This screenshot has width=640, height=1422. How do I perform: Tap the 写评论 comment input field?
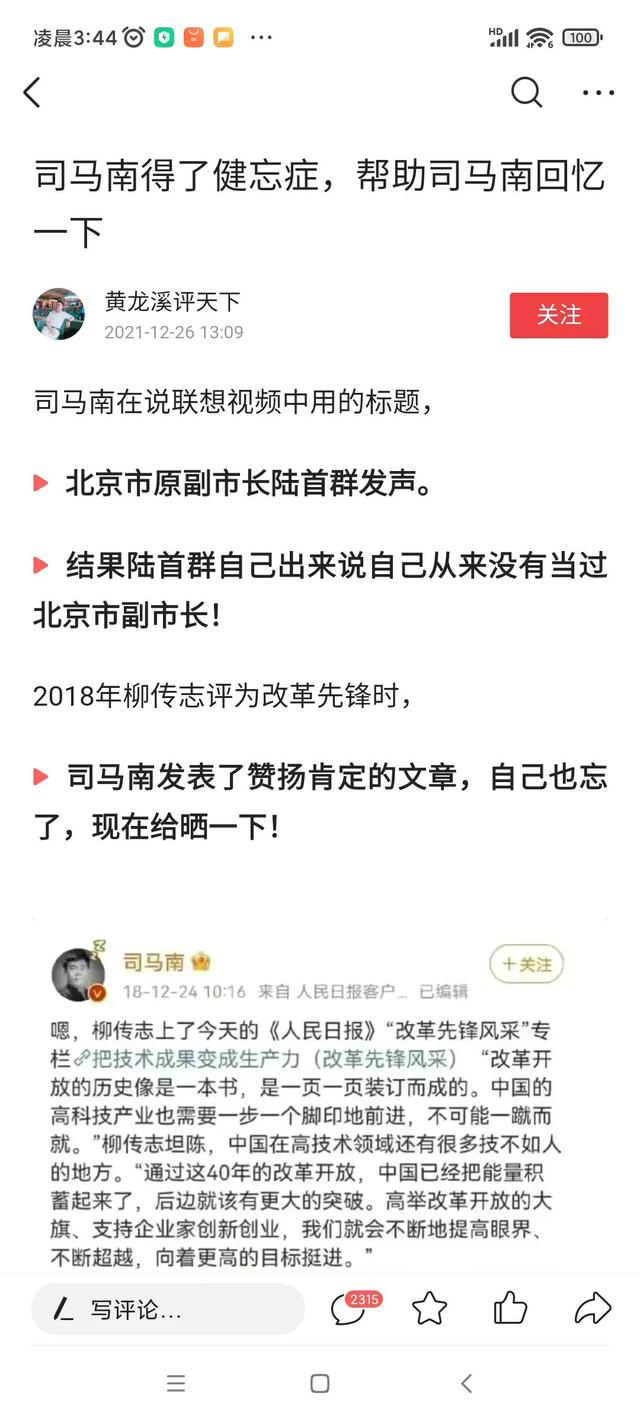coord(167,1310)
